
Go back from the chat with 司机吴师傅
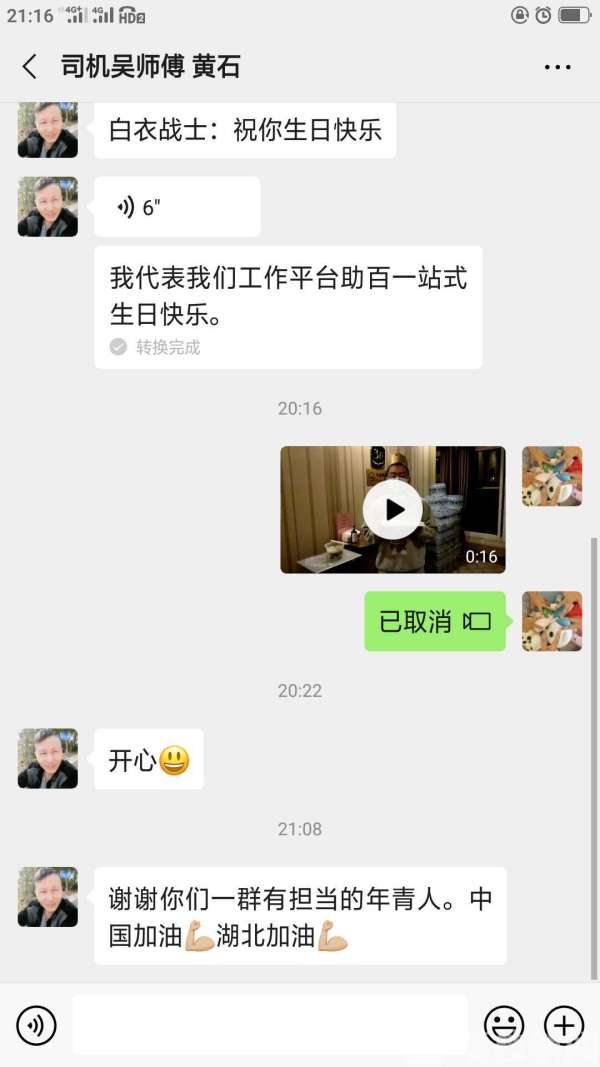(x=30, y=67)
